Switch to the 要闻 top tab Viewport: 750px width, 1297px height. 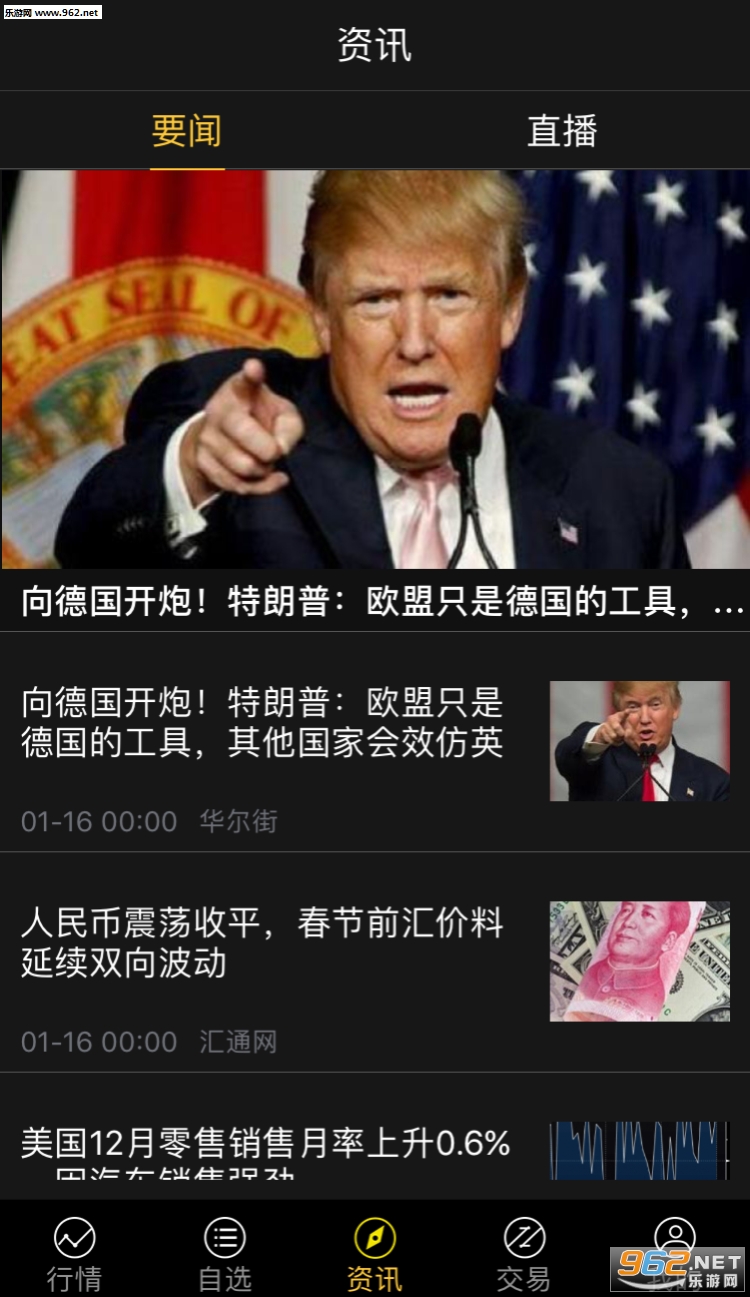click(x=187, y=132)
